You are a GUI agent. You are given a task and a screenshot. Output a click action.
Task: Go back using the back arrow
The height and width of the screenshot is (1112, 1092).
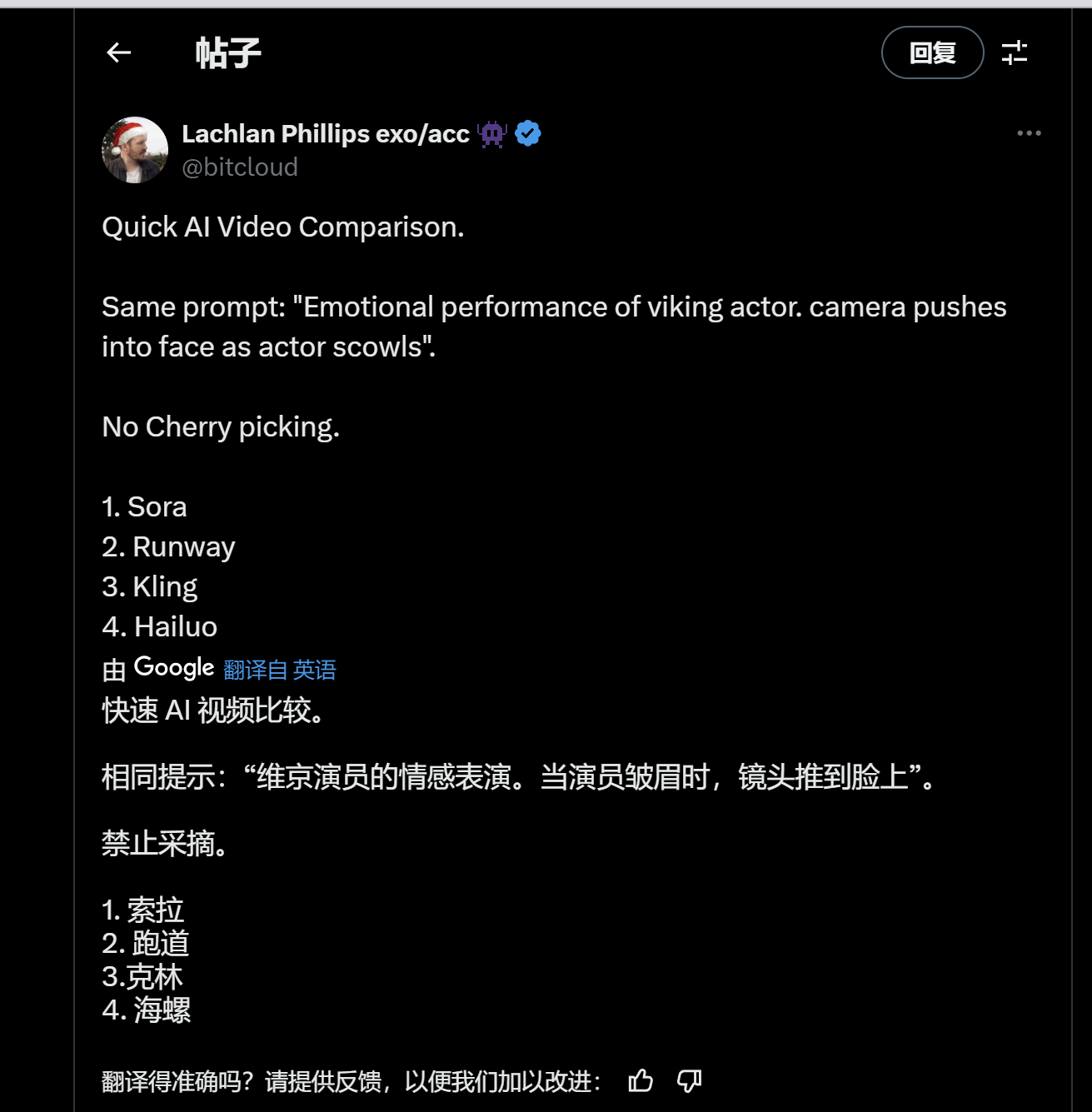click(x=119, y=53)
